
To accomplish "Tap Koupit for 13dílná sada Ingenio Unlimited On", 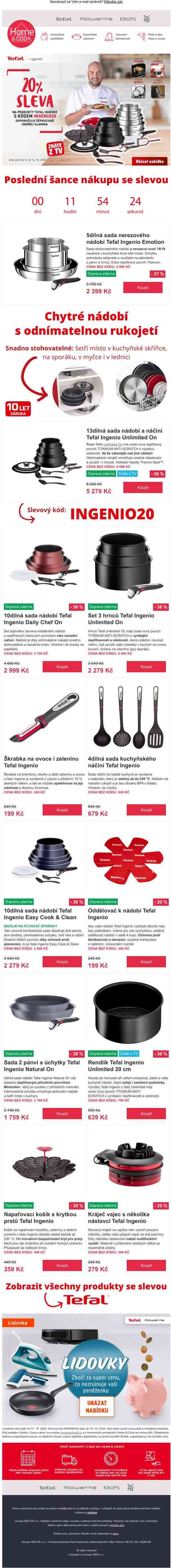I will pyautogui.click(x=142, y=487).
